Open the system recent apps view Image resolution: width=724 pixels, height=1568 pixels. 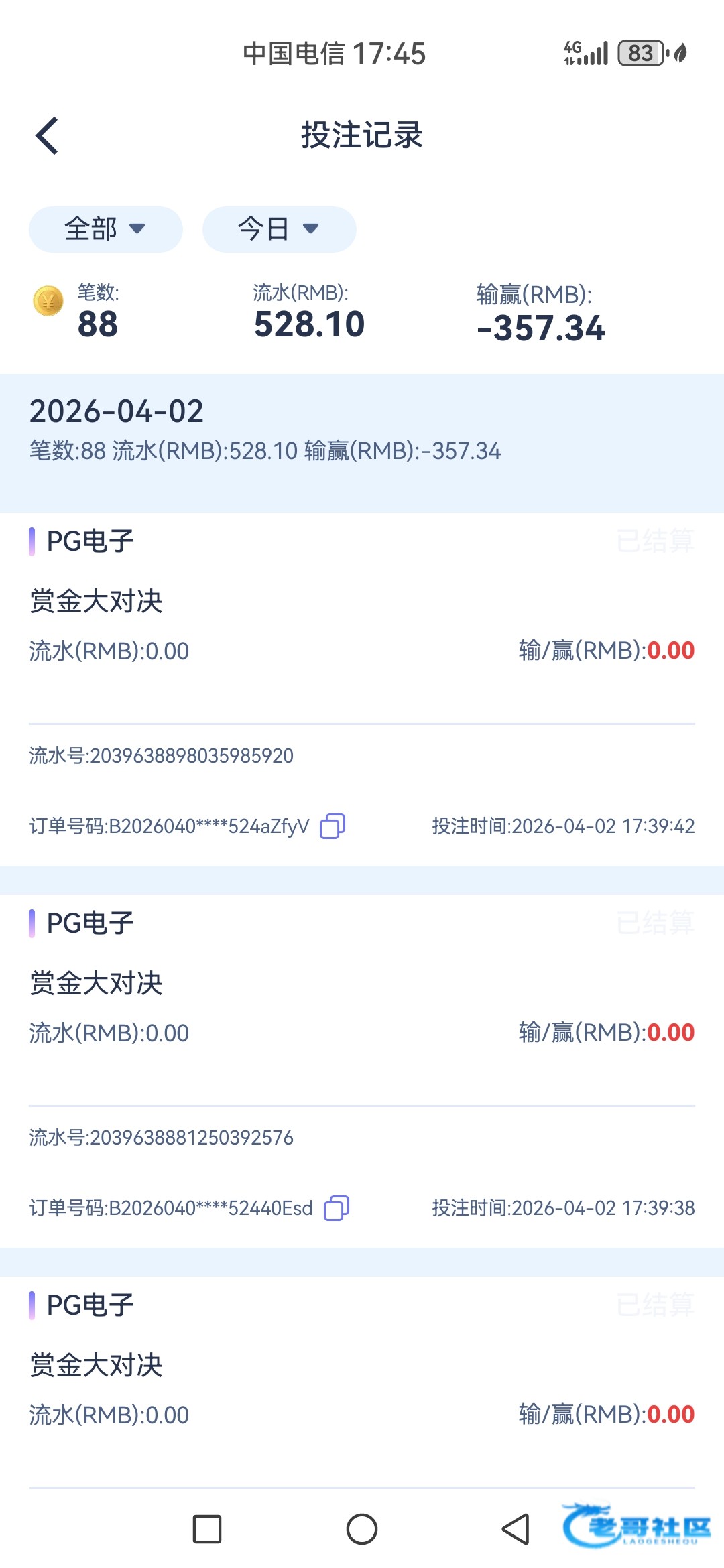(207, 1529)
